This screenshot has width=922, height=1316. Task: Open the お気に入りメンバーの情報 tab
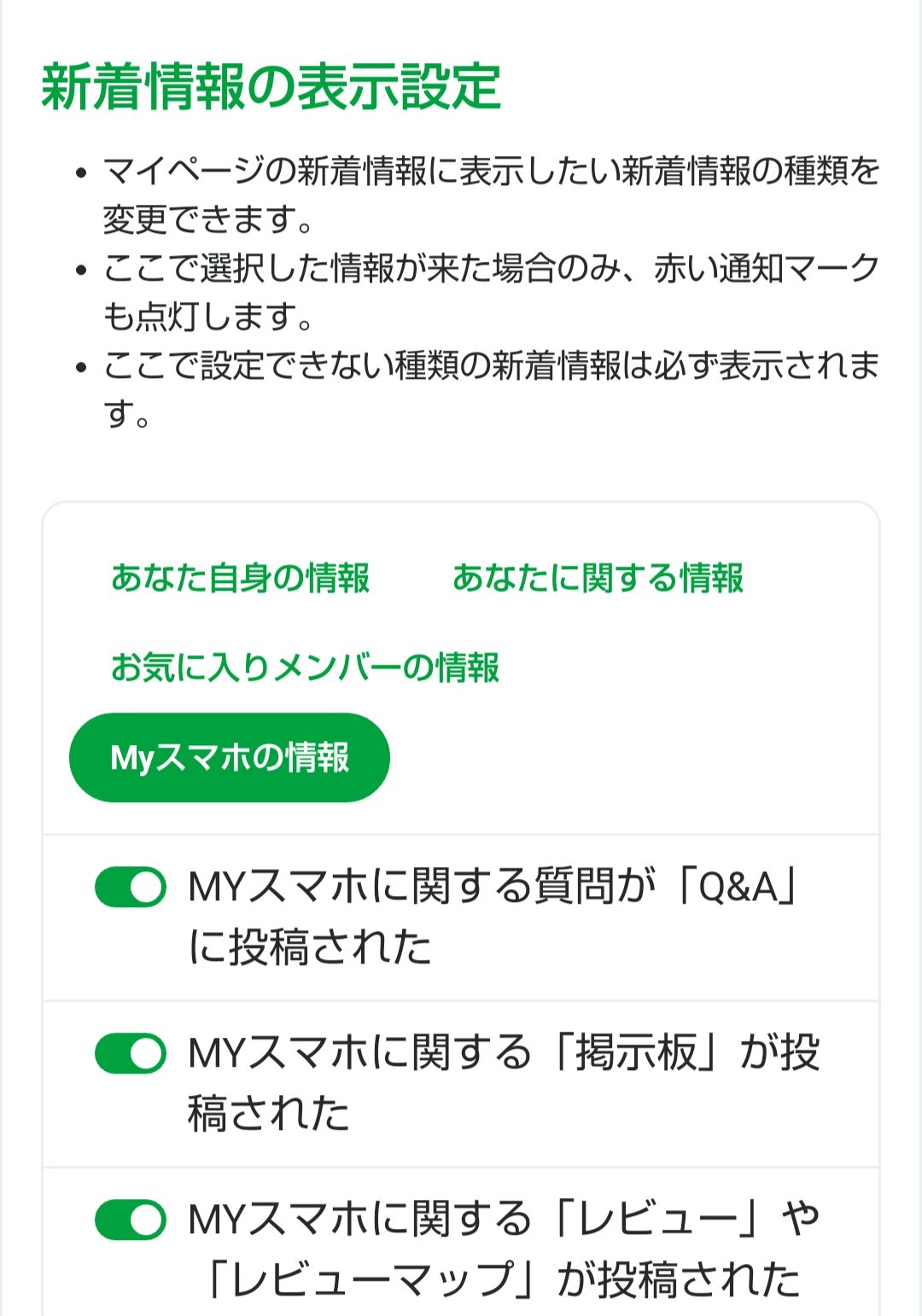pos(305,667)
